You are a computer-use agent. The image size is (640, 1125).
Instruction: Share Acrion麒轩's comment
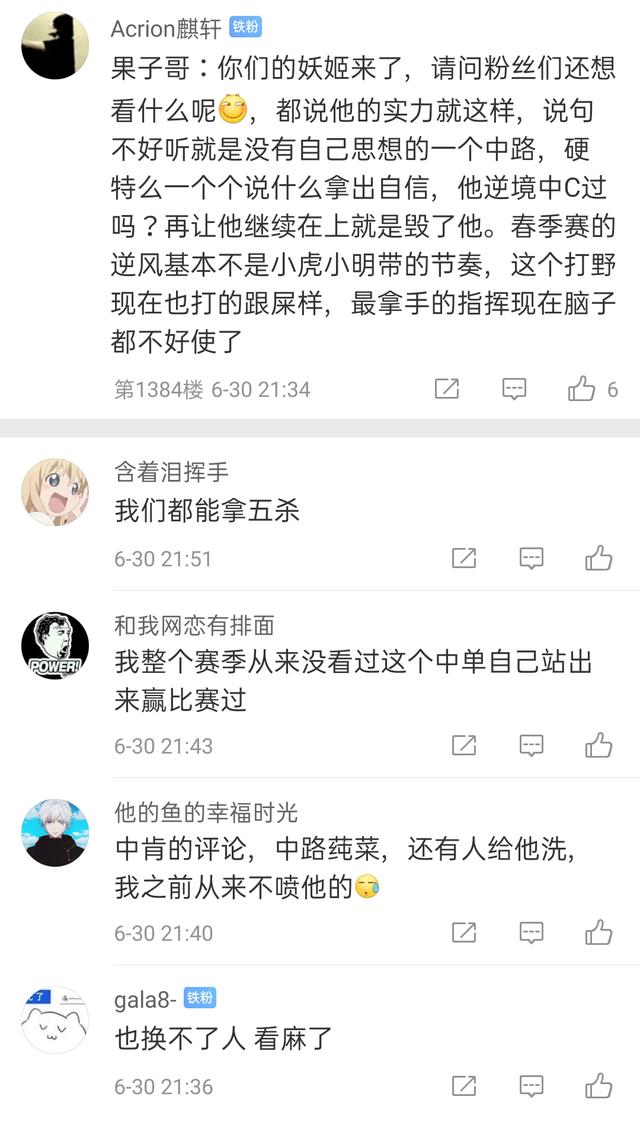(447, 389)
